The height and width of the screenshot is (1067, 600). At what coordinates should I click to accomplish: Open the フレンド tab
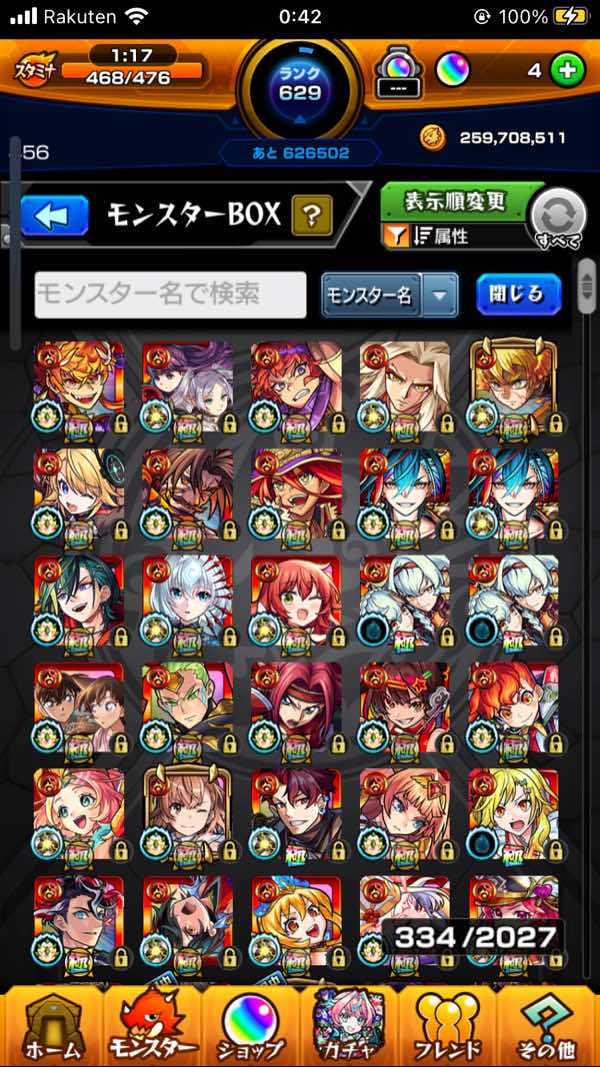tap(448, 1025)
